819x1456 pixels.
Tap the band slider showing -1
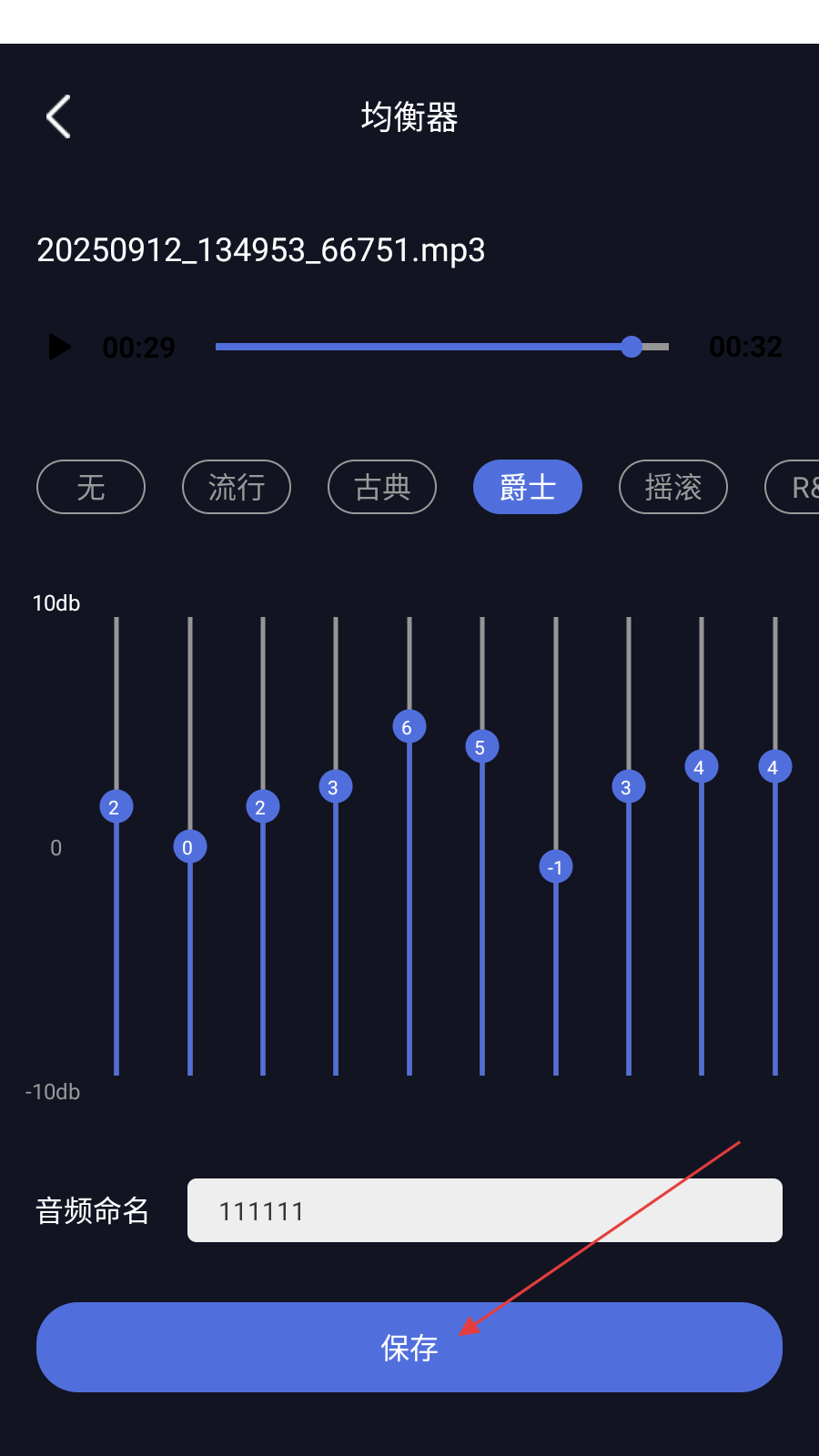pos(556,867)
